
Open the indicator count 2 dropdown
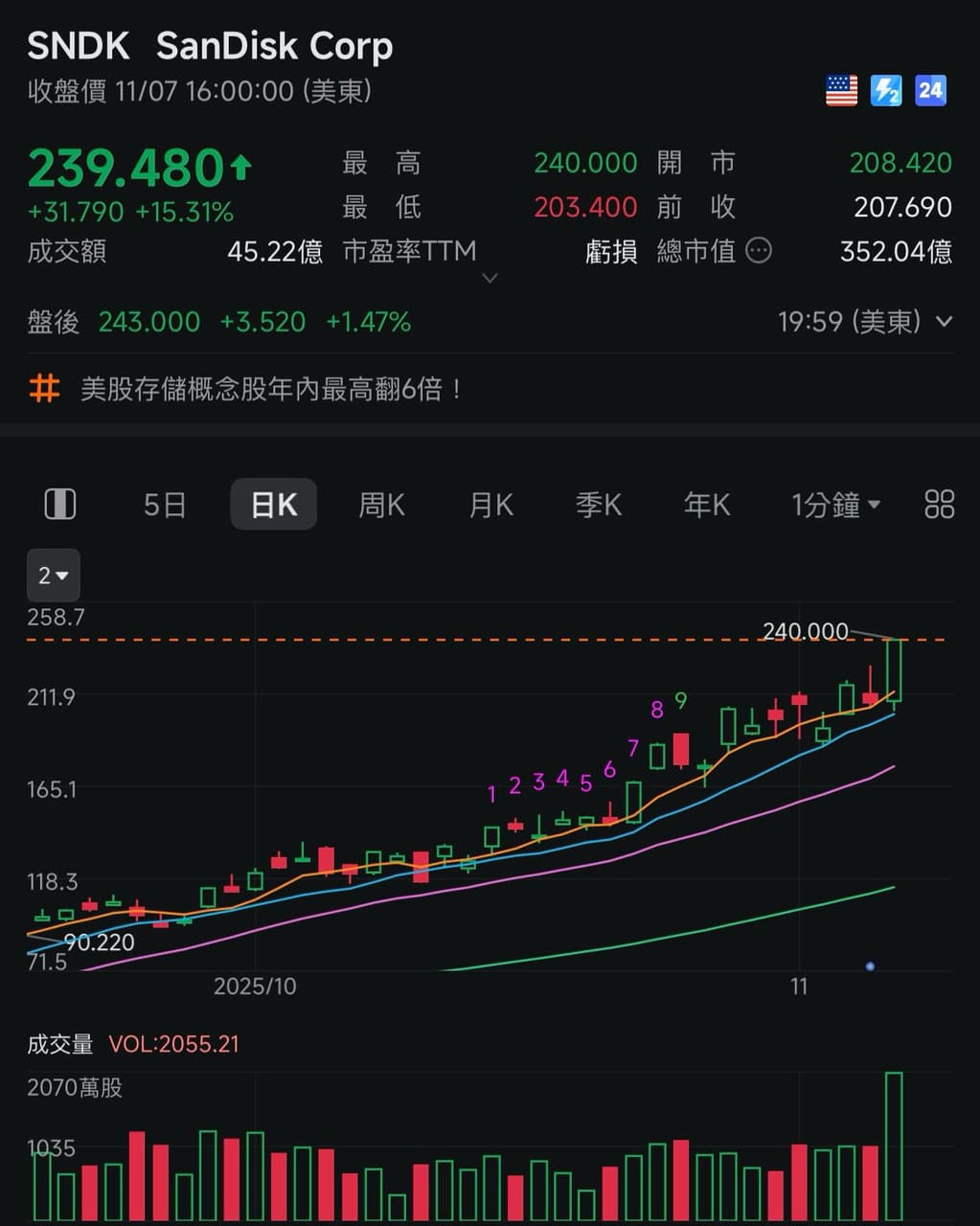tap(53, 575)
